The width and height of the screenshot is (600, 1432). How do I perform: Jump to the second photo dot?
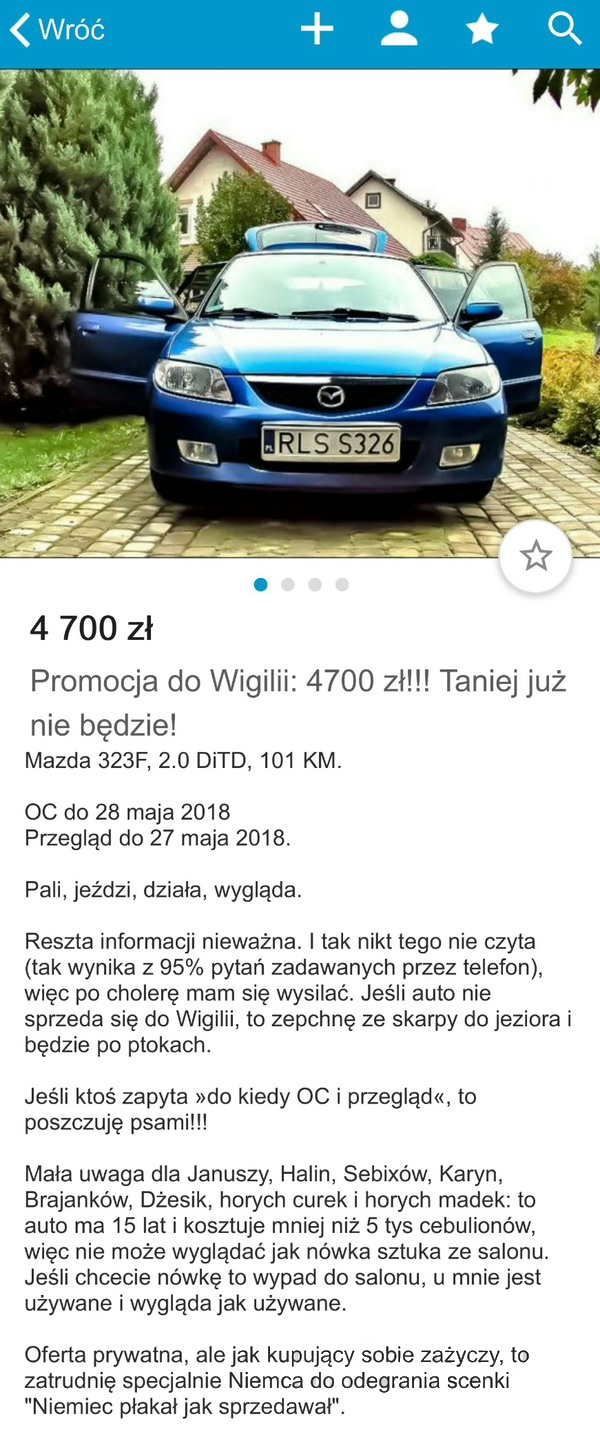[x=288, y=585]
